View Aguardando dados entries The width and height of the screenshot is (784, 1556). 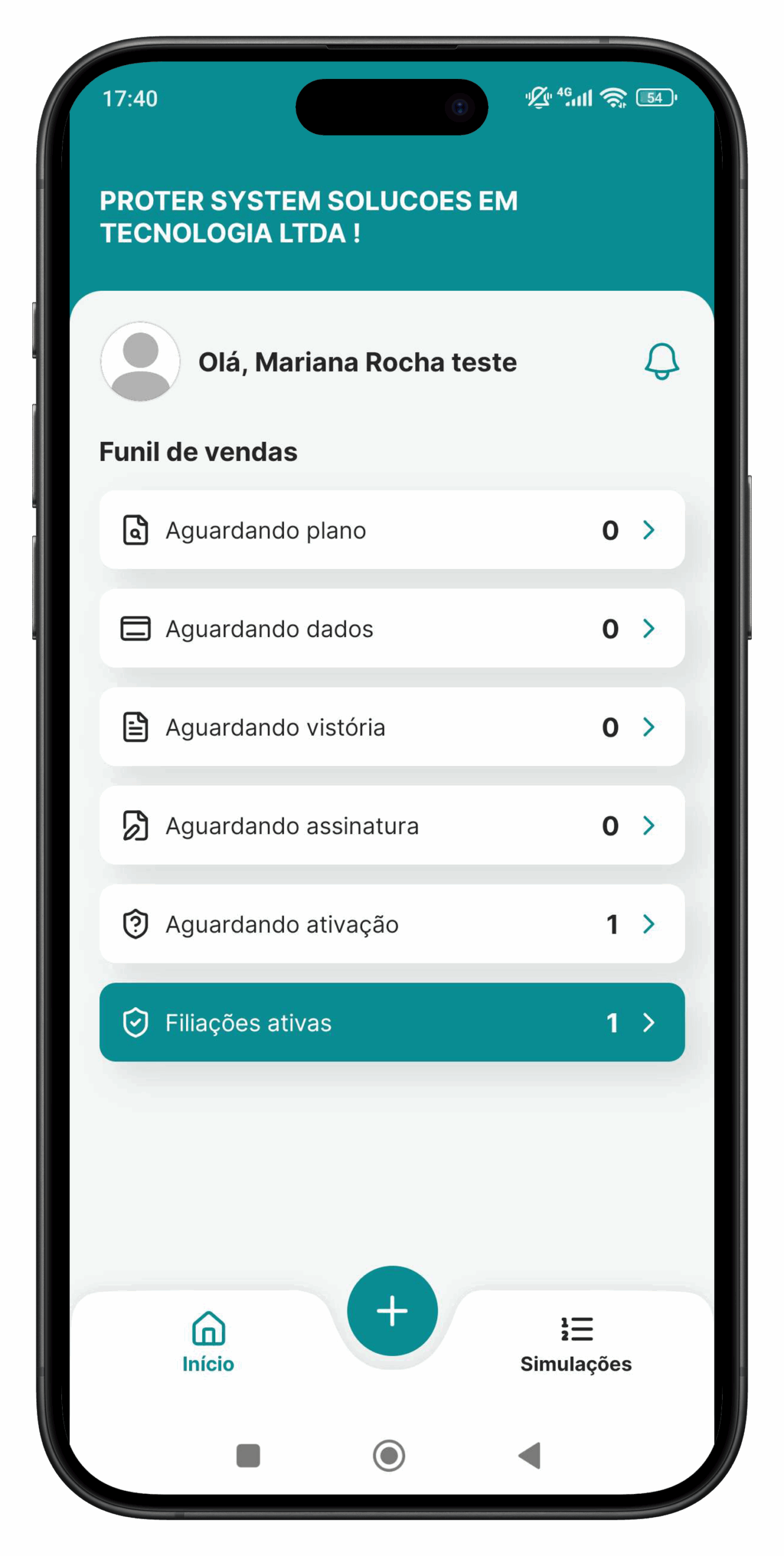pos(392,628)
